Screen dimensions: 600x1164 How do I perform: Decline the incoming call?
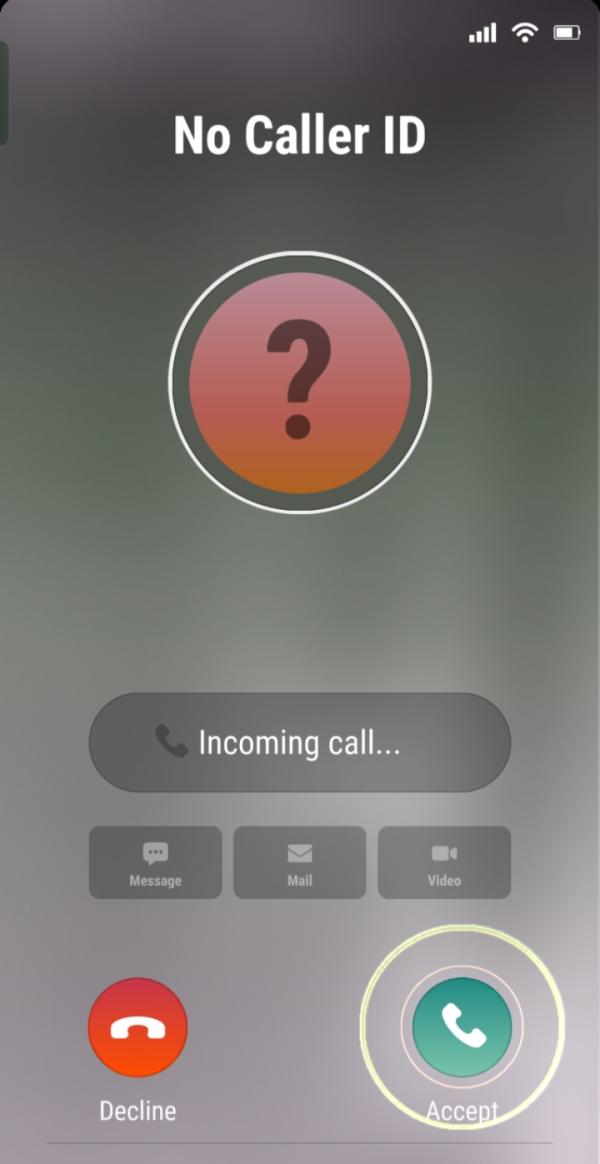pyautogui.click(x=138, y=1027)
